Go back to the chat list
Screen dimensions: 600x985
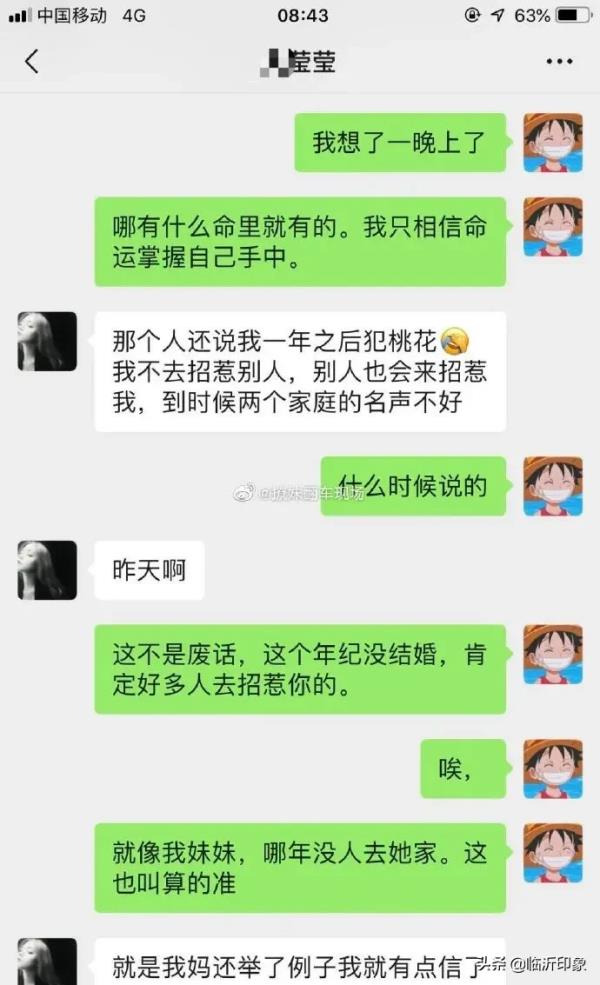coord(31,62)
